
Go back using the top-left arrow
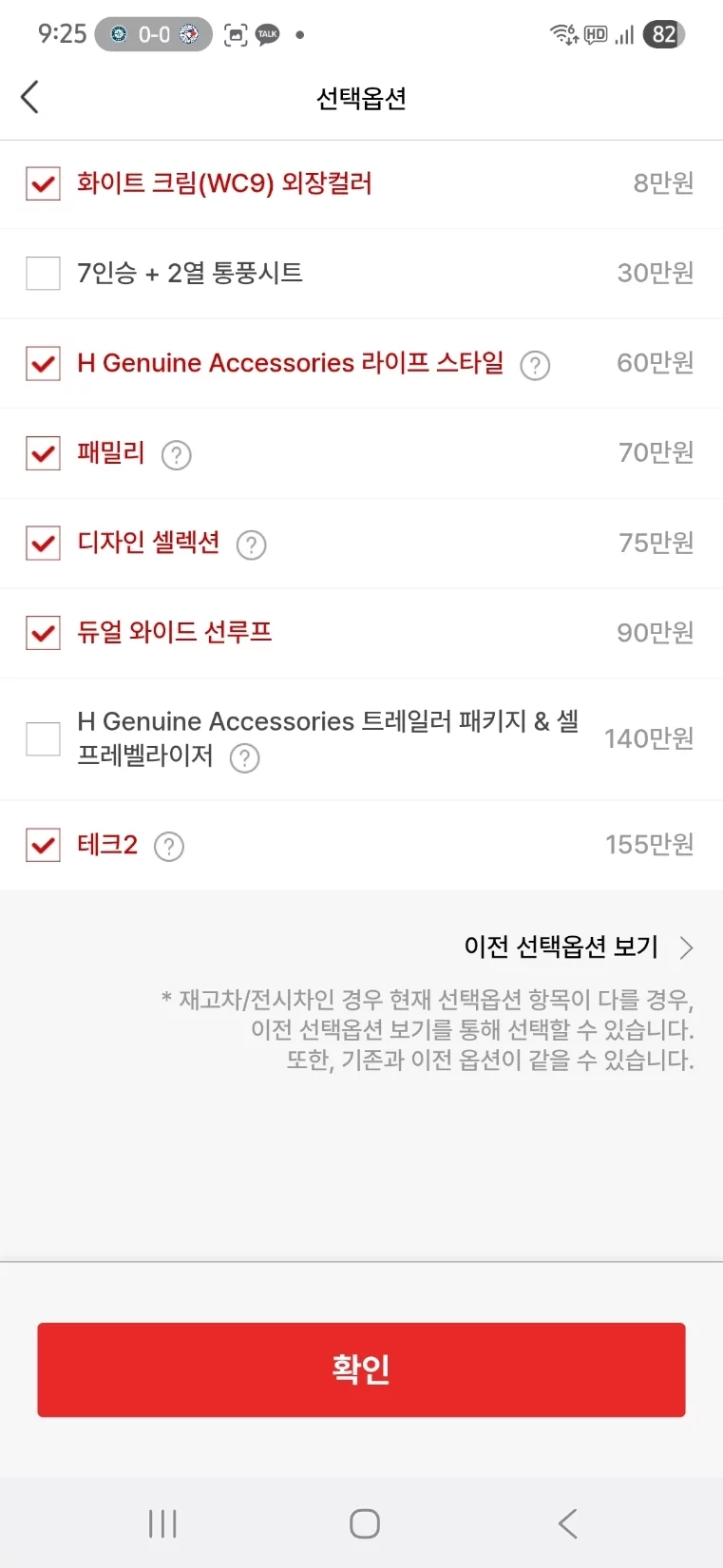(30, 97)
